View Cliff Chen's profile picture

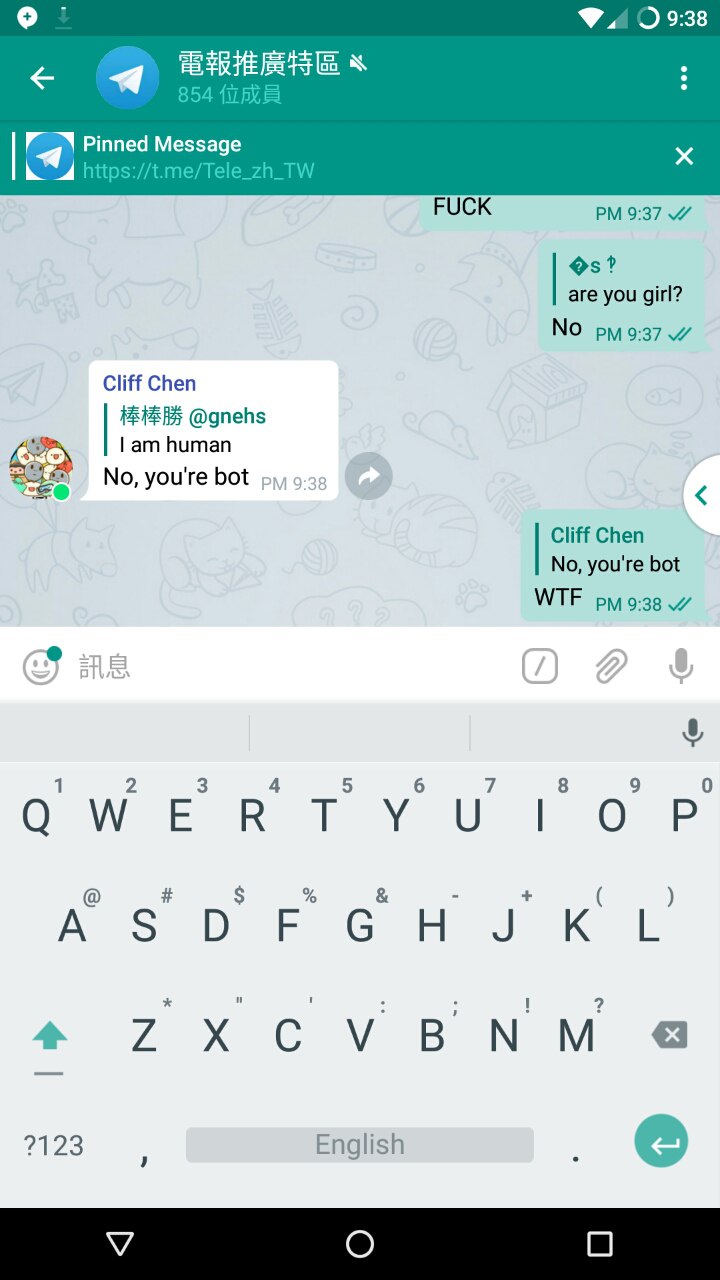coord(41,467)
